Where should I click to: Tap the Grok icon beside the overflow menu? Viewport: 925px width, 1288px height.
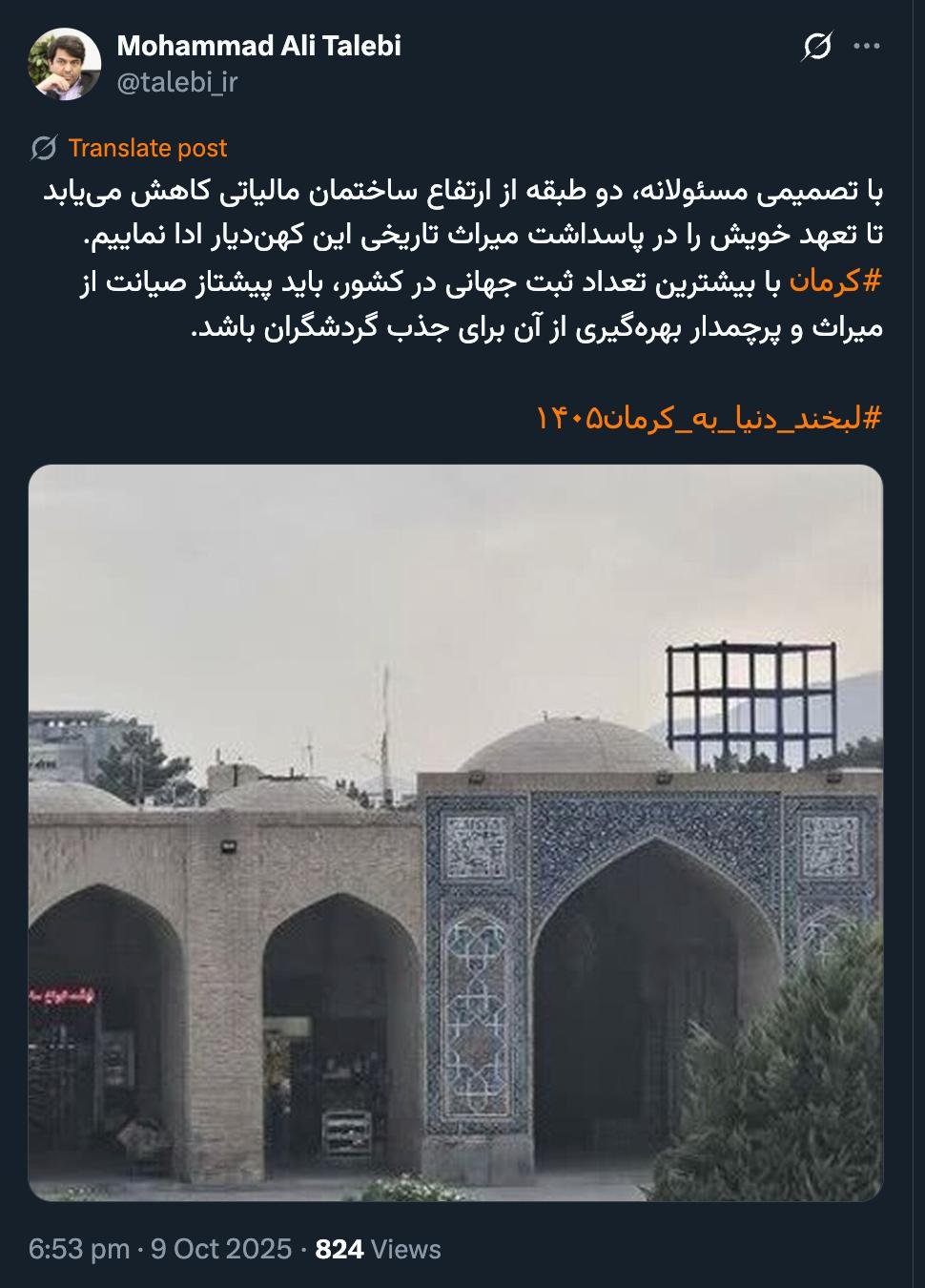click(816, 47)
